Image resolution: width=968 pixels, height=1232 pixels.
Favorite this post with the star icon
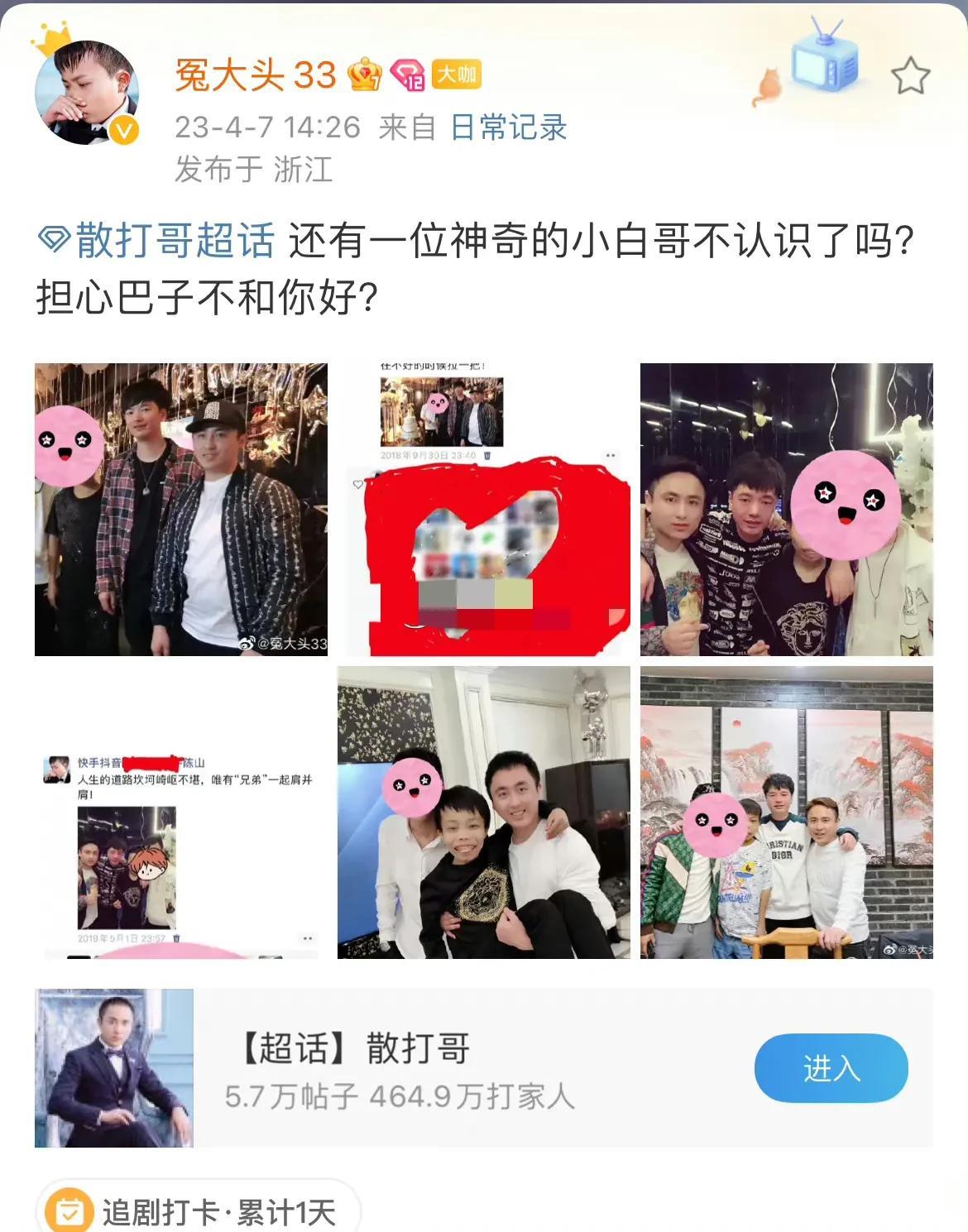coord(910,76)
